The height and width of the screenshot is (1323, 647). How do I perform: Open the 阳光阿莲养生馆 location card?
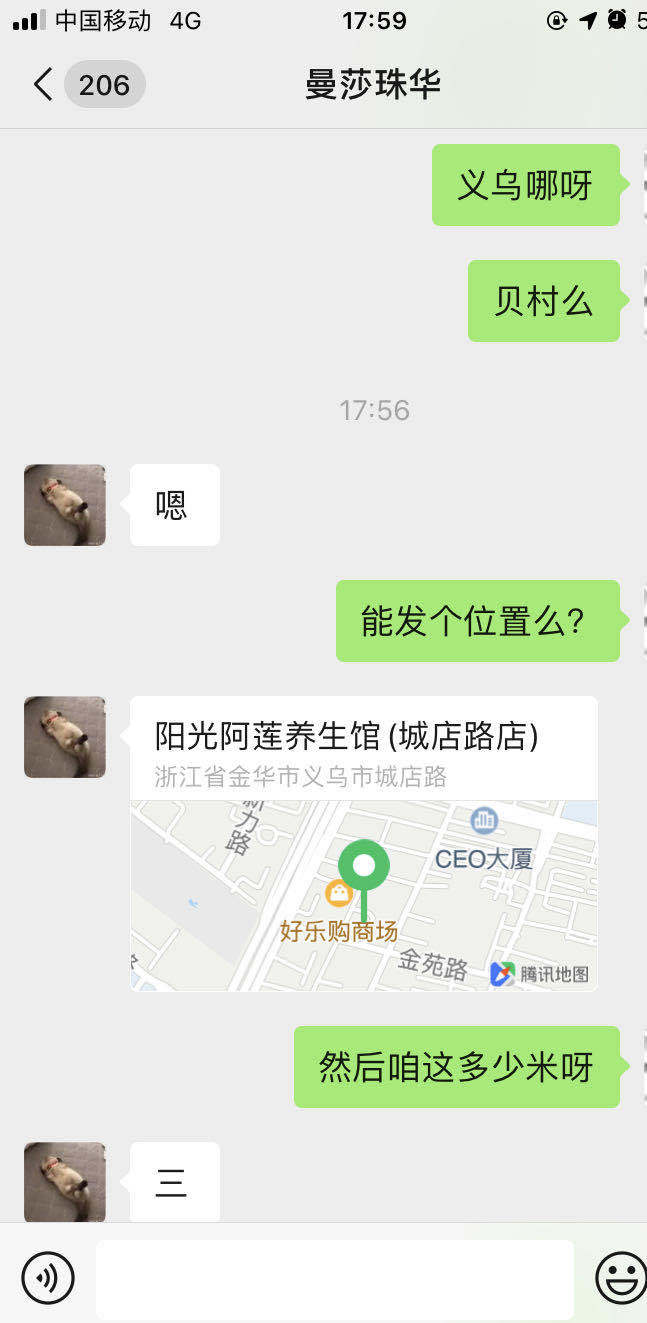364,843
